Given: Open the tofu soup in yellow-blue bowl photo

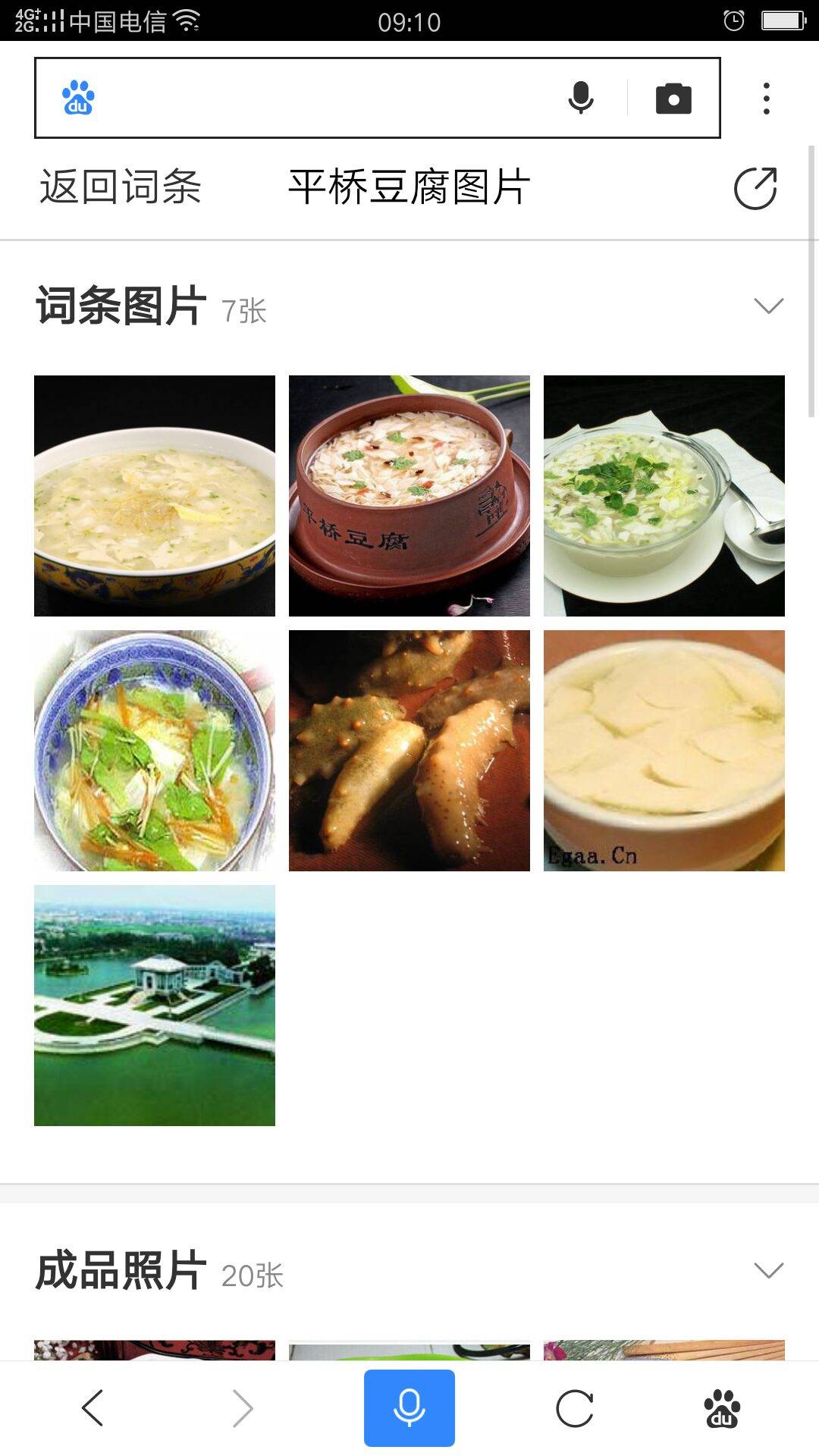Looking at the screenshot, I should 155,496.
